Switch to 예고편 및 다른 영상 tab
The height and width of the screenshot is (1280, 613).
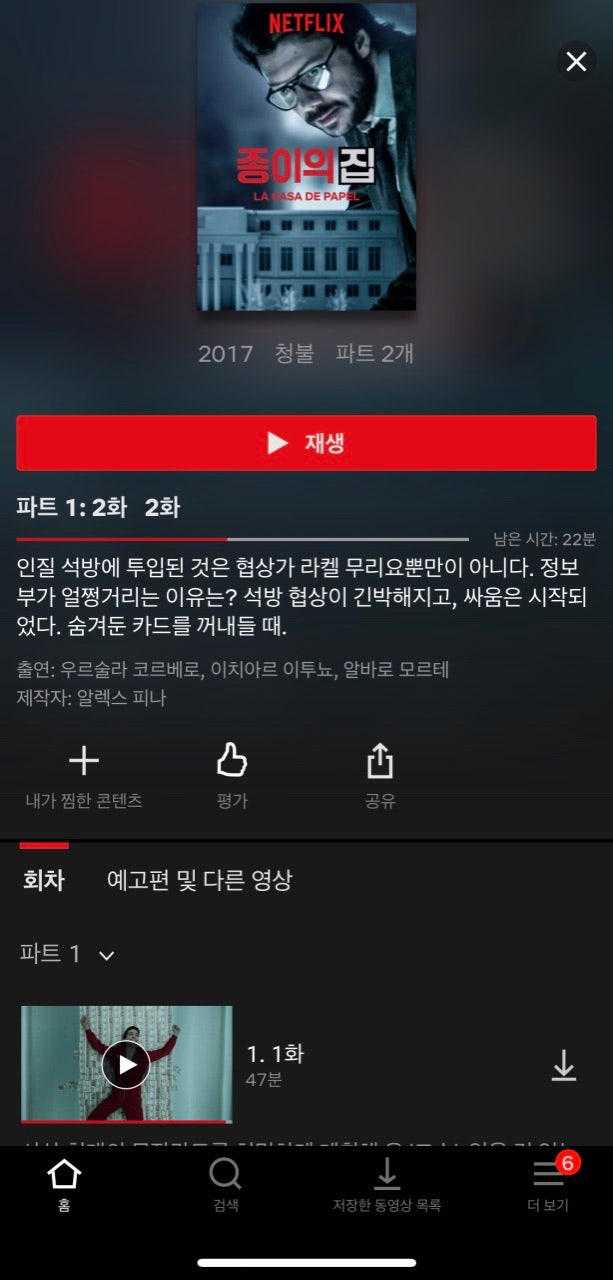pos(199,880)
